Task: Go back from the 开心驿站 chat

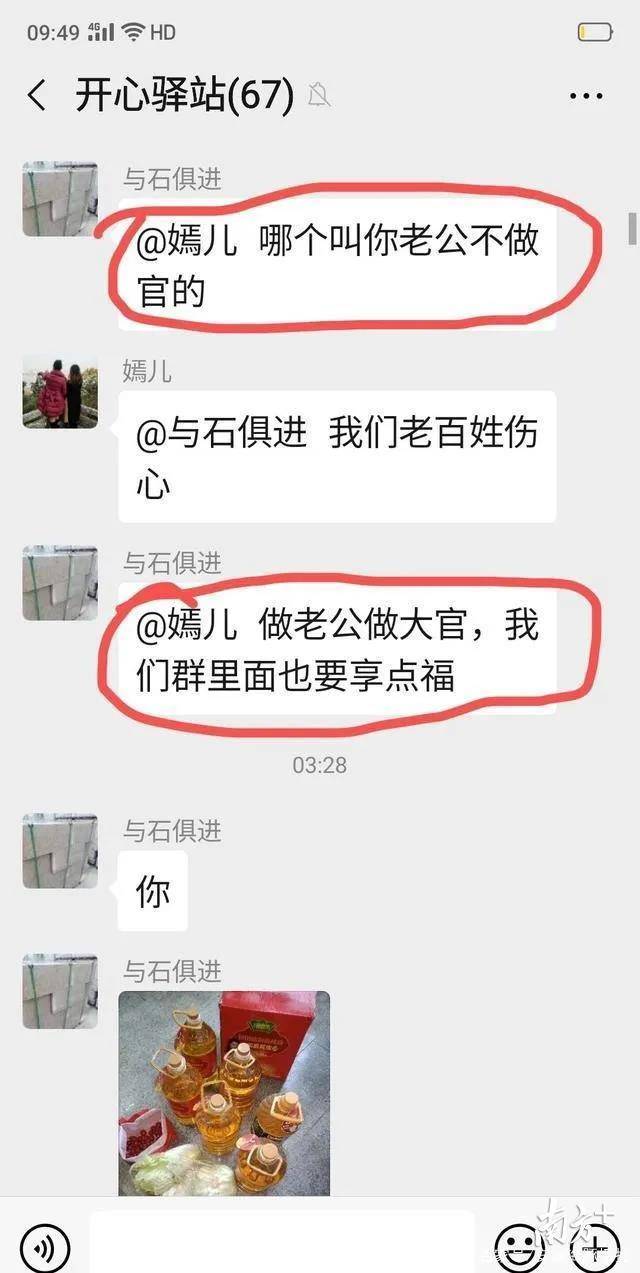Action: (x=37, y=96)
